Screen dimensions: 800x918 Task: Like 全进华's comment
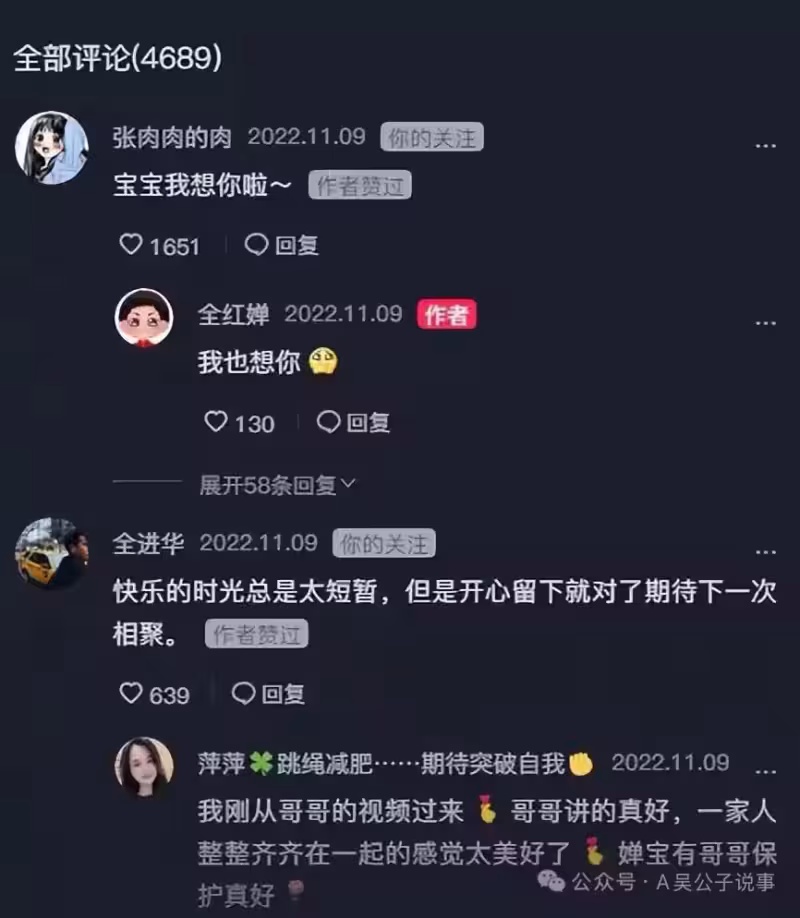pyautogui.click(x=131, y=693)
